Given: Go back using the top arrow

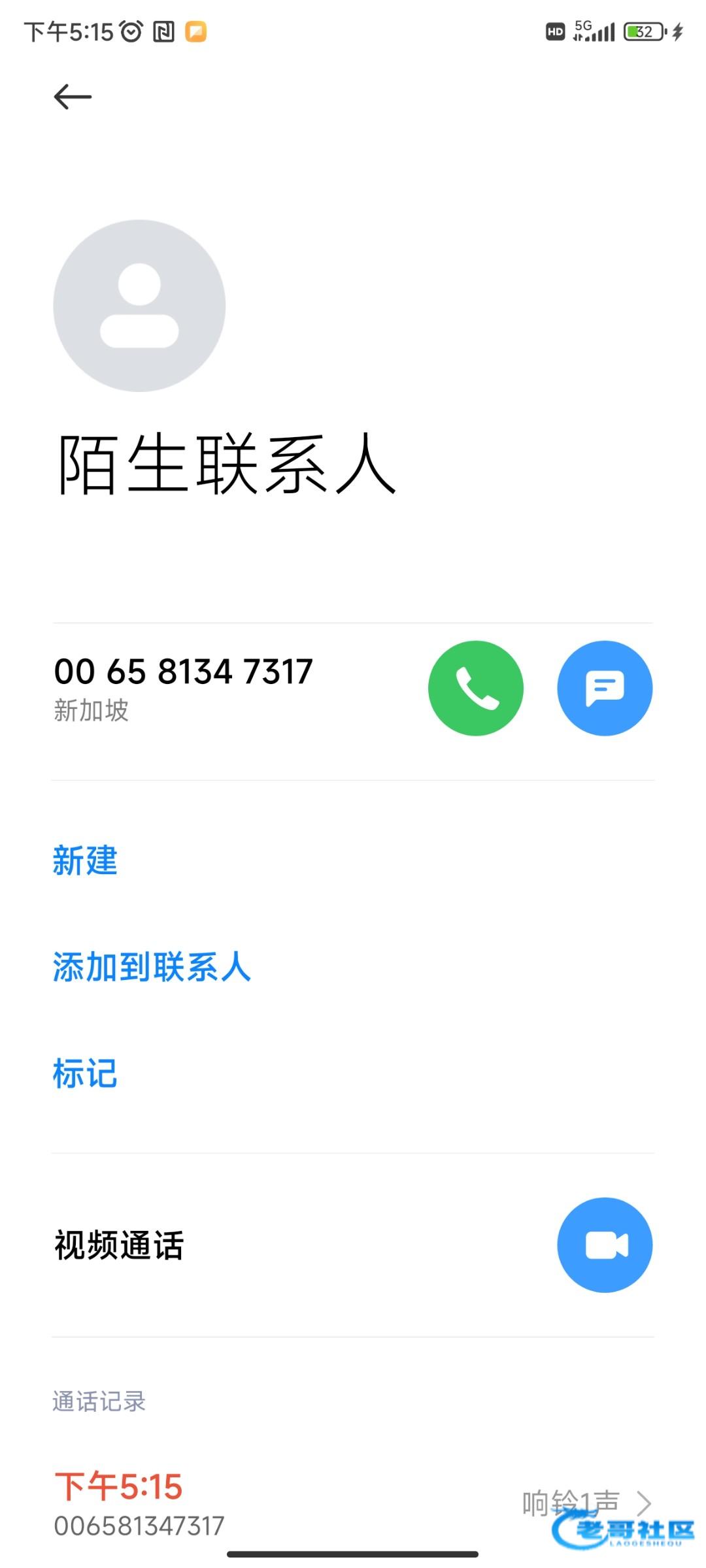Looking at the screenshot, I should 73,97.
